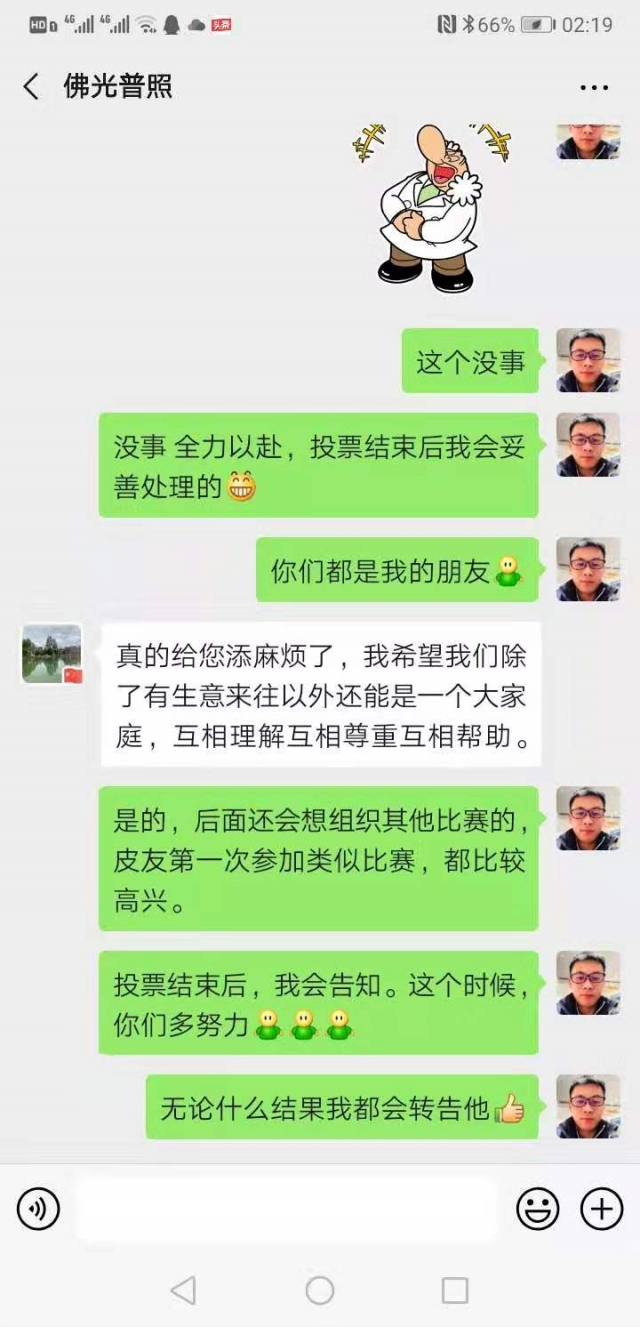Open own avatar beside 这个没事 message
Image resolution: width=640 pixels, height=1327 pixels.
click(x=588, y=360)
